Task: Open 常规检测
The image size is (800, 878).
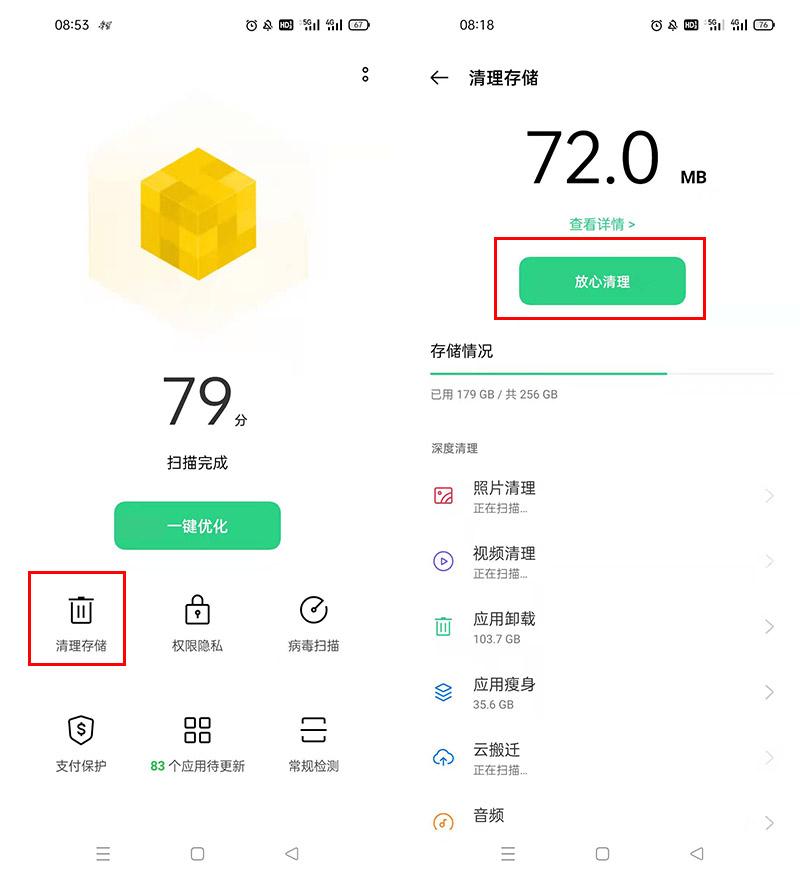Action: point(313,743)
